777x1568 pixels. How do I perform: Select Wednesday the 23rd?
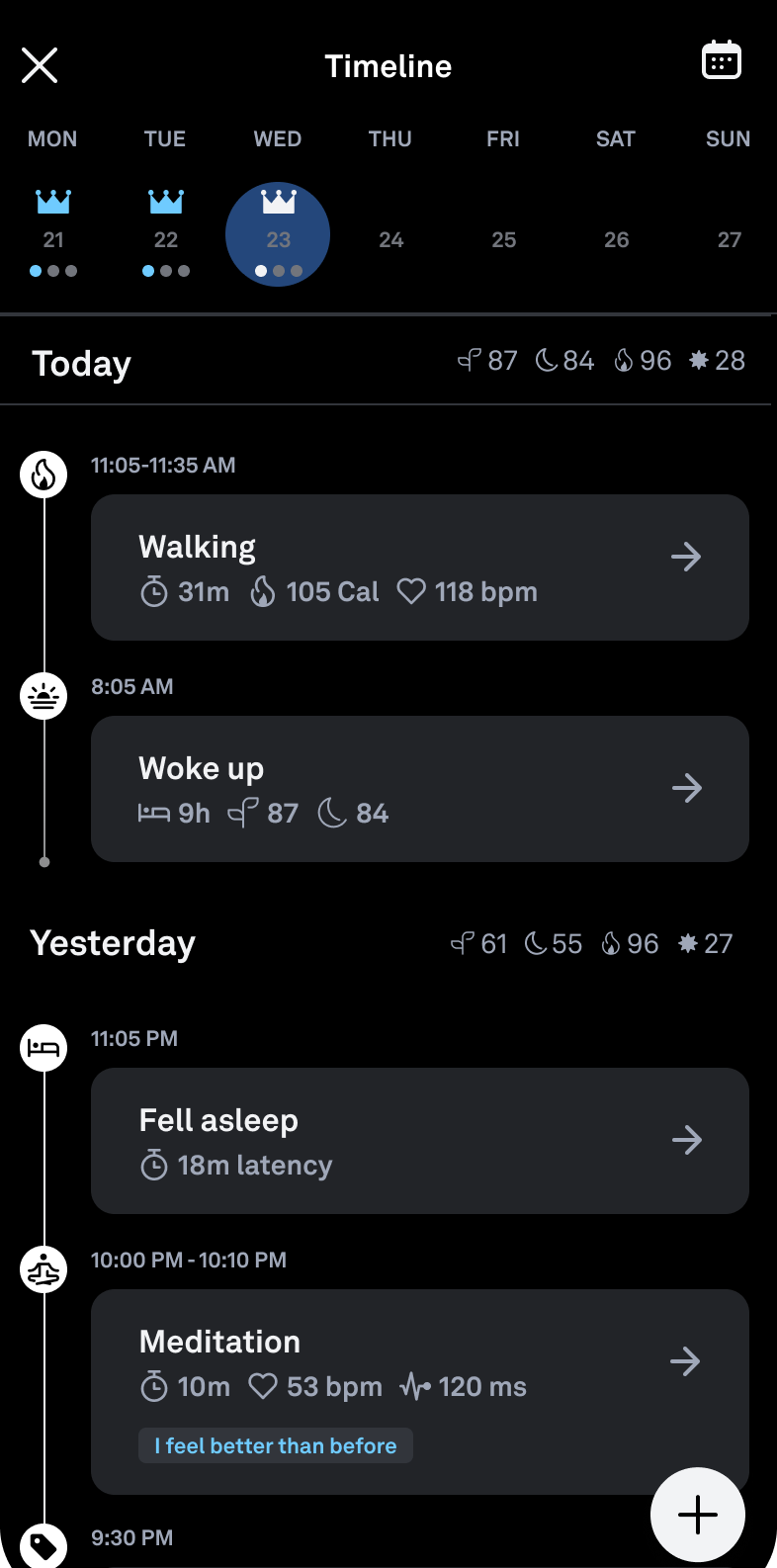(x=278, y=234)
